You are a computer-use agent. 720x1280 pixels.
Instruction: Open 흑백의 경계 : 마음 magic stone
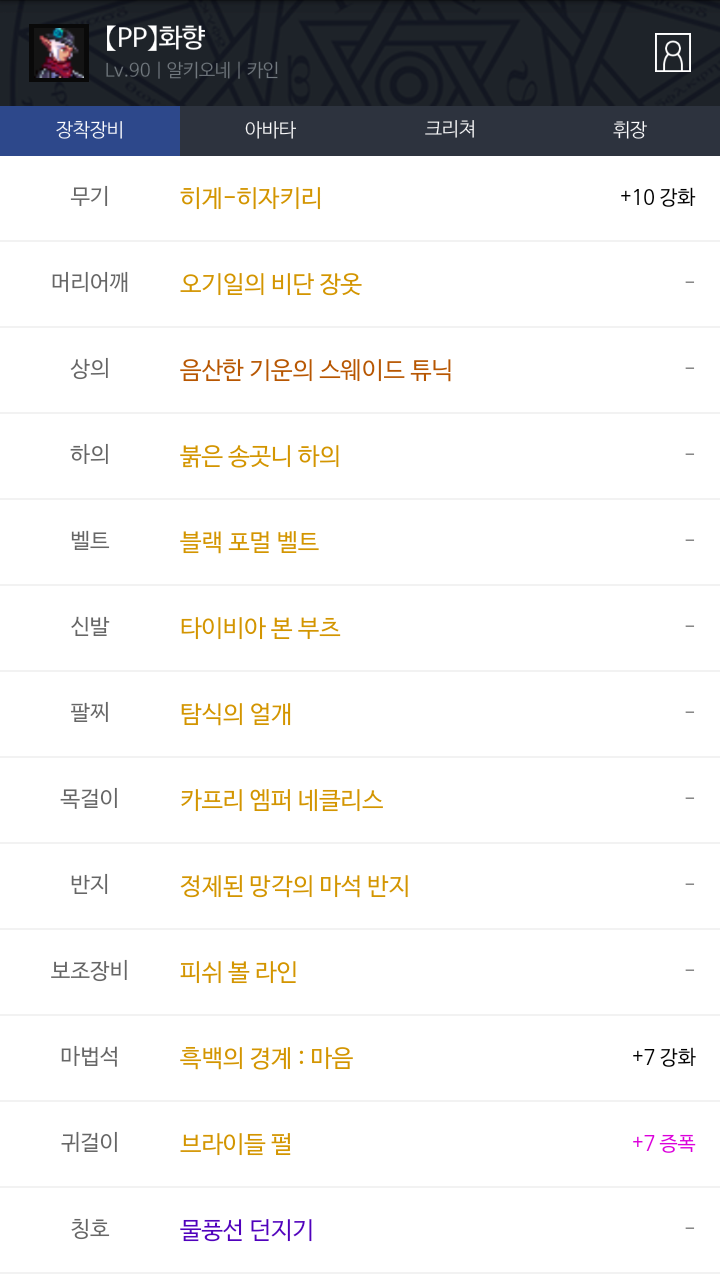coord(267,1058)
